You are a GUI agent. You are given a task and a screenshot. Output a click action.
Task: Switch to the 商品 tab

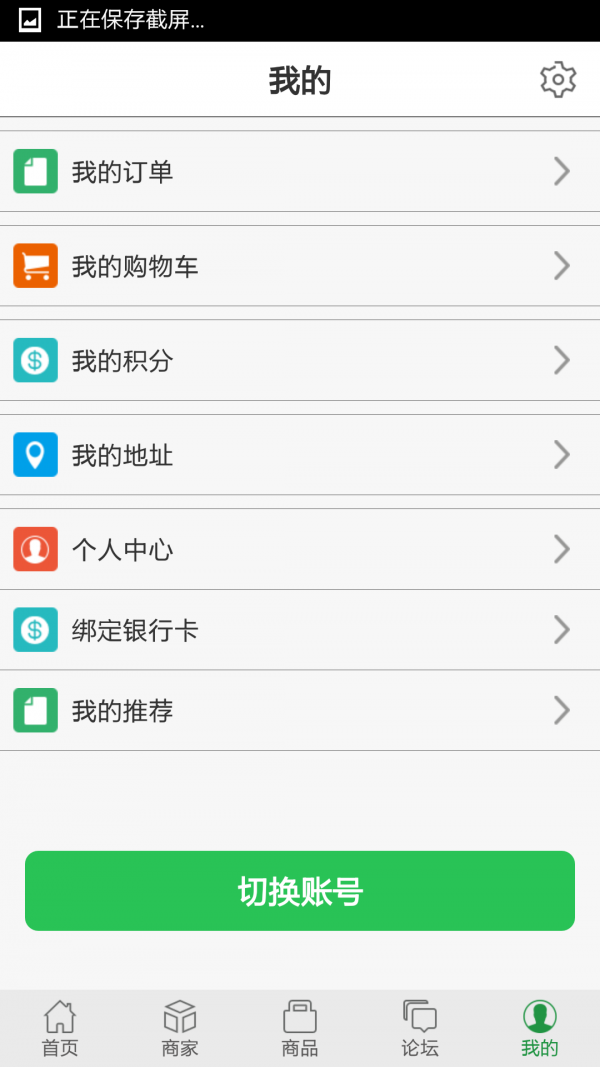(x=300, y=1029)
